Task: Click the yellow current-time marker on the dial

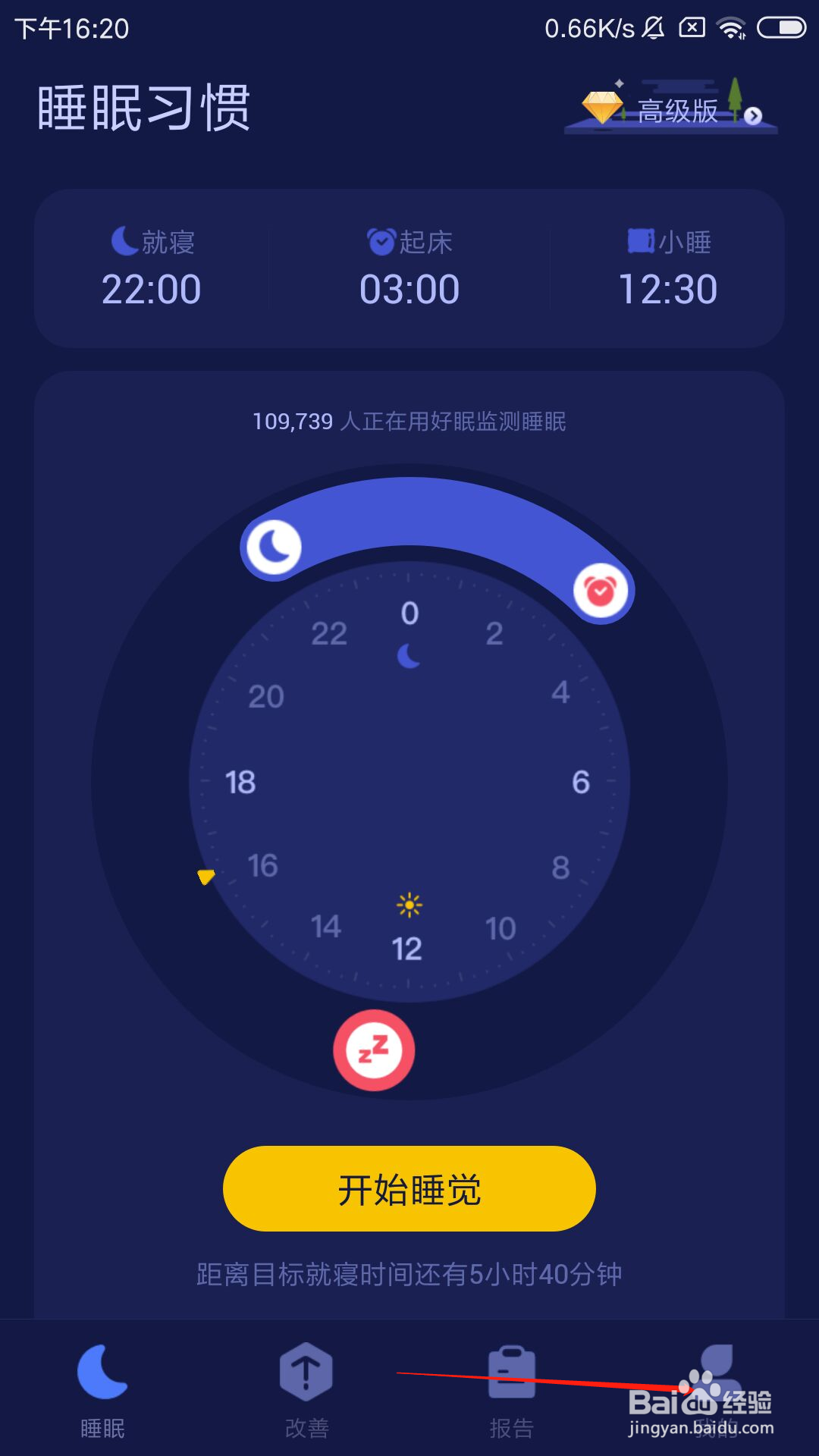Action: point(203,876)
